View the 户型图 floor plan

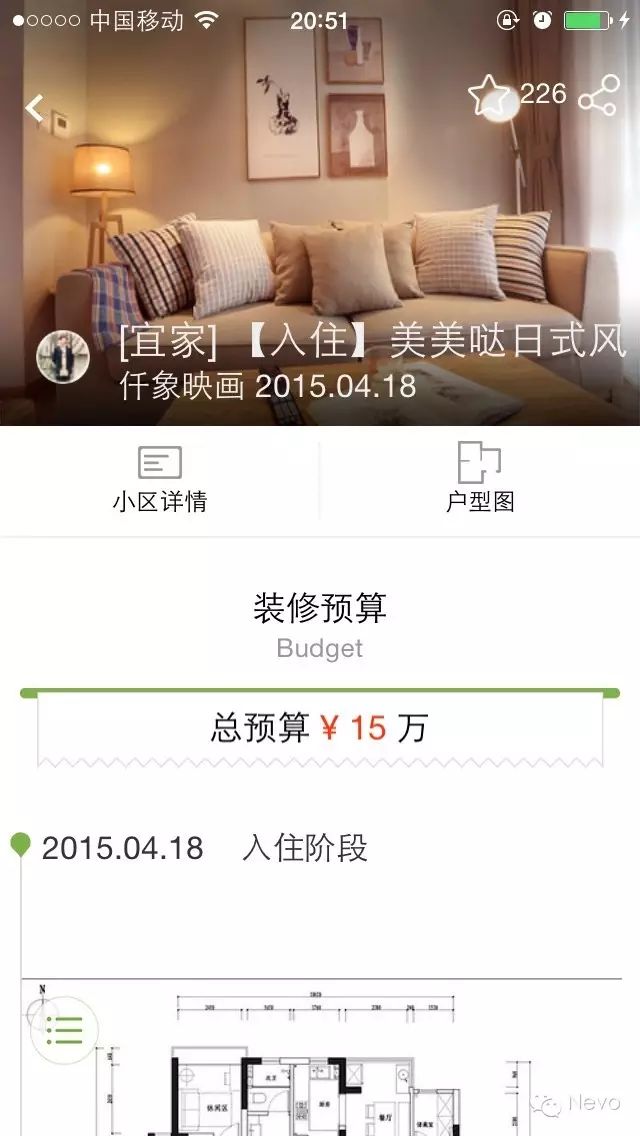click(x=480, y=481)
